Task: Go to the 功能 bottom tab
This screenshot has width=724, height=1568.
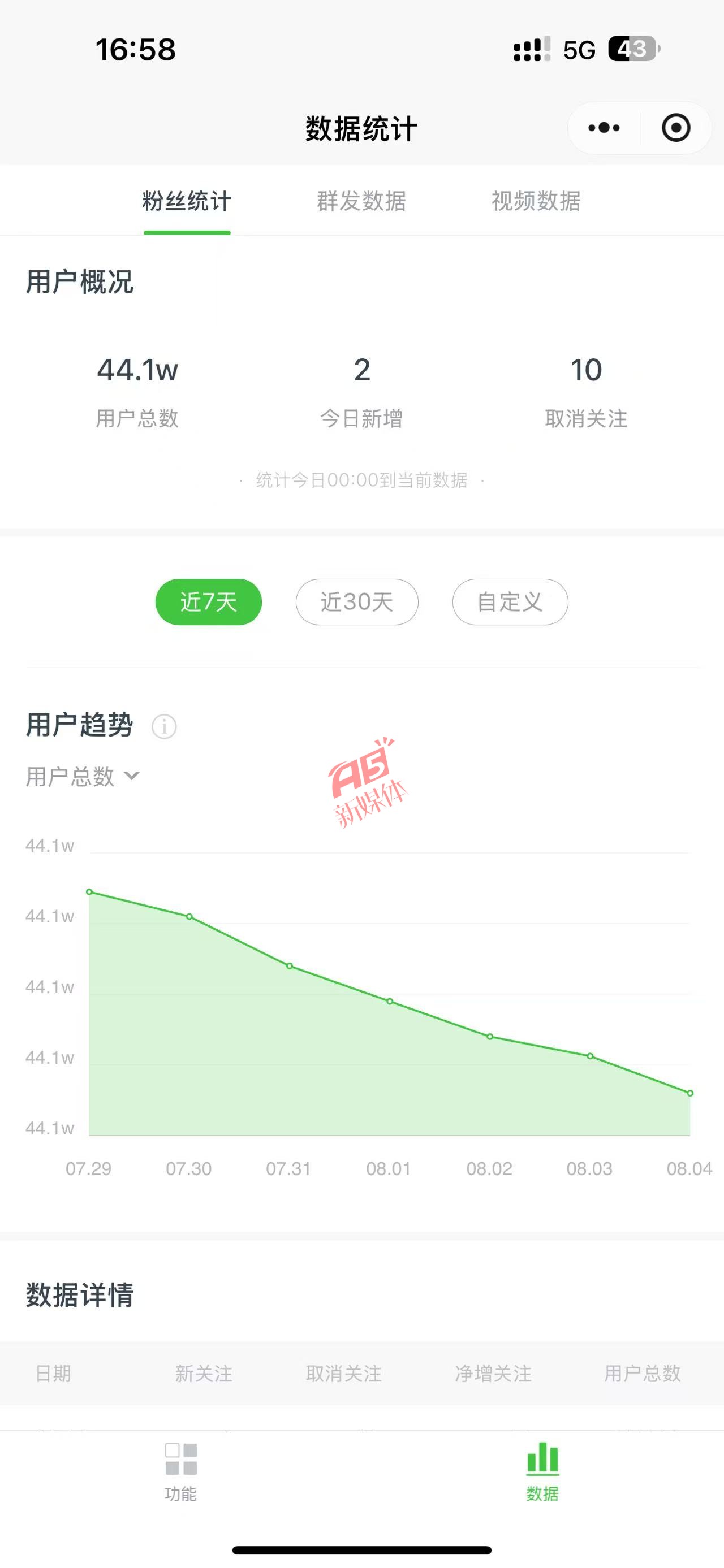Action: click(x=181, y=1472)
